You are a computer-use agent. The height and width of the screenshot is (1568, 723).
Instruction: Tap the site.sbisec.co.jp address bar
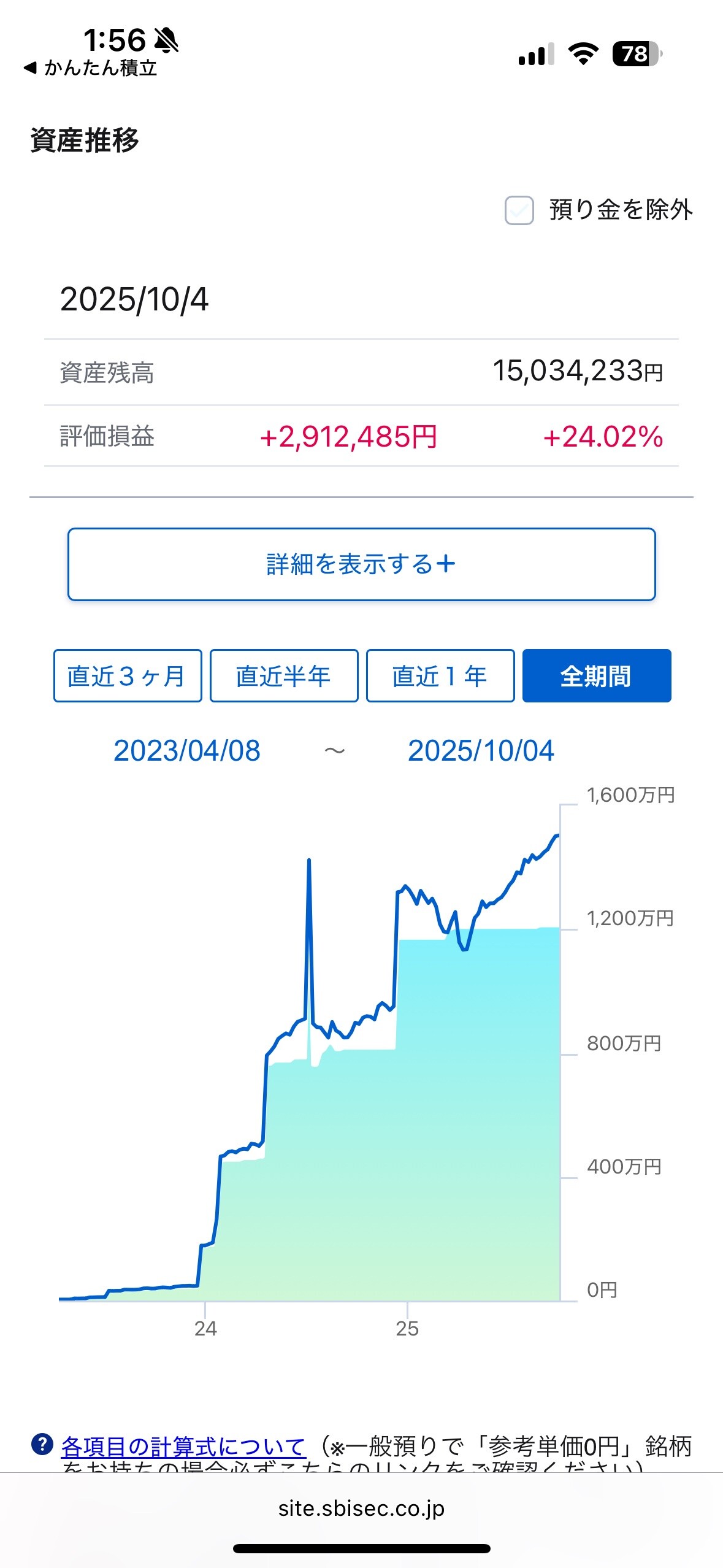point(361,1508)
